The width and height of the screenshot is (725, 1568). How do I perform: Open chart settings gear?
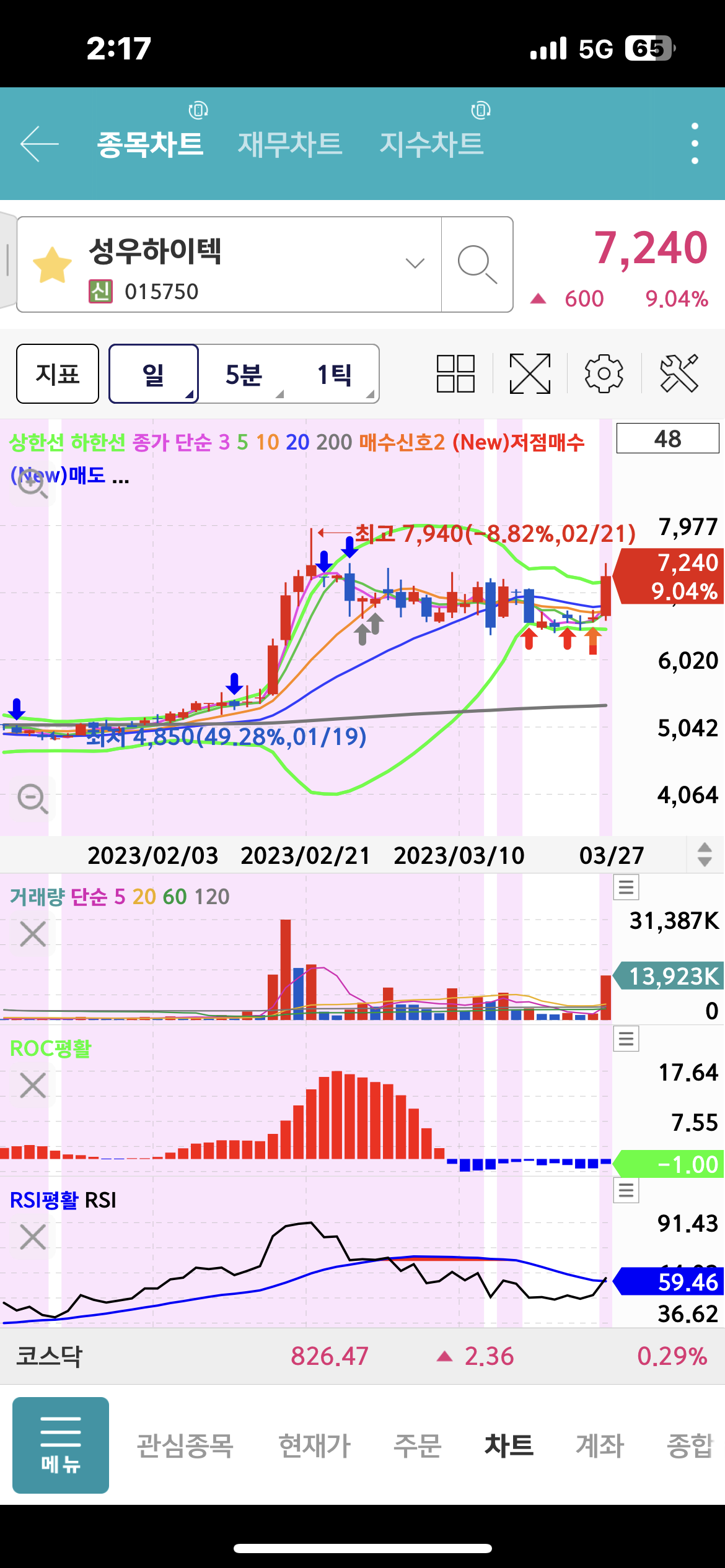click(604, 374)
